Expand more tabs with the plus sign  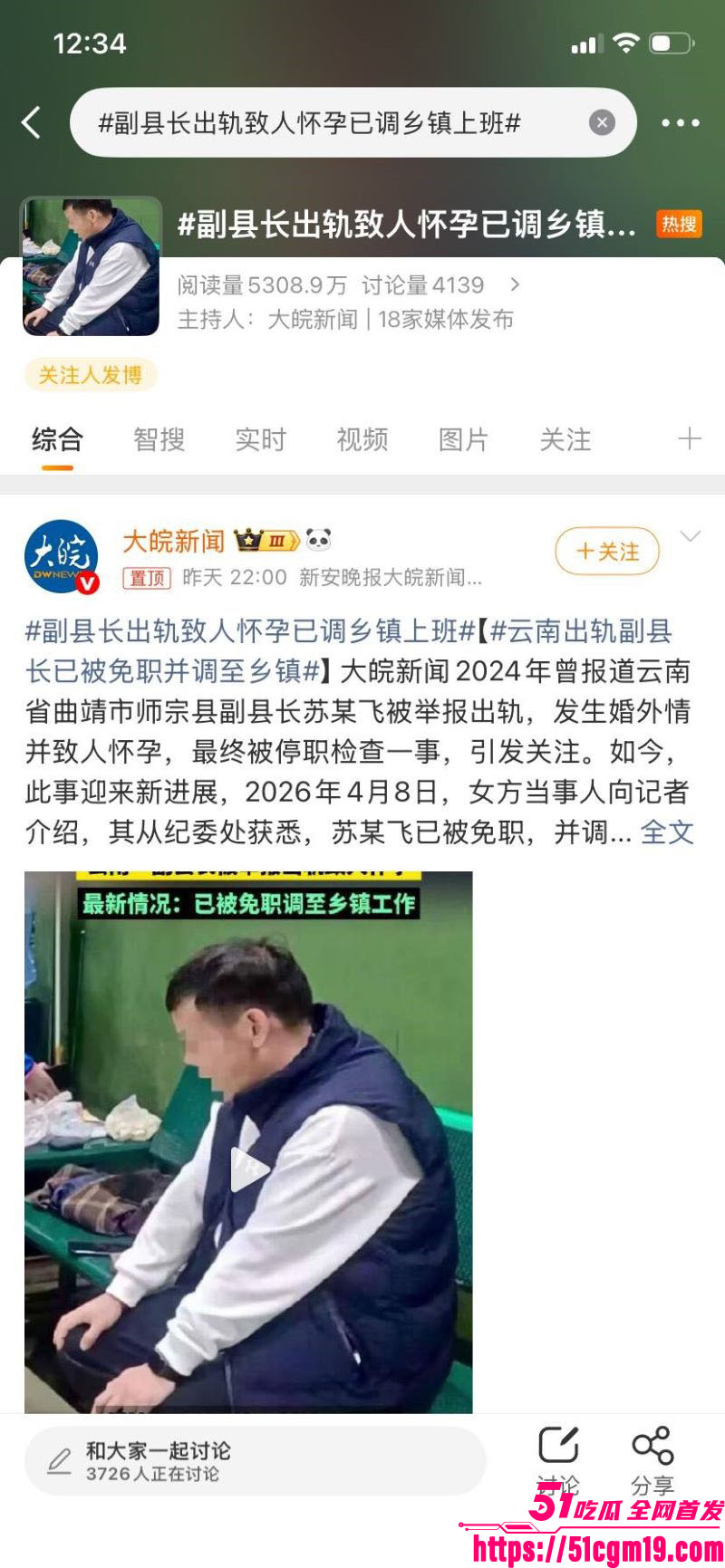click(x=690, y=439)
